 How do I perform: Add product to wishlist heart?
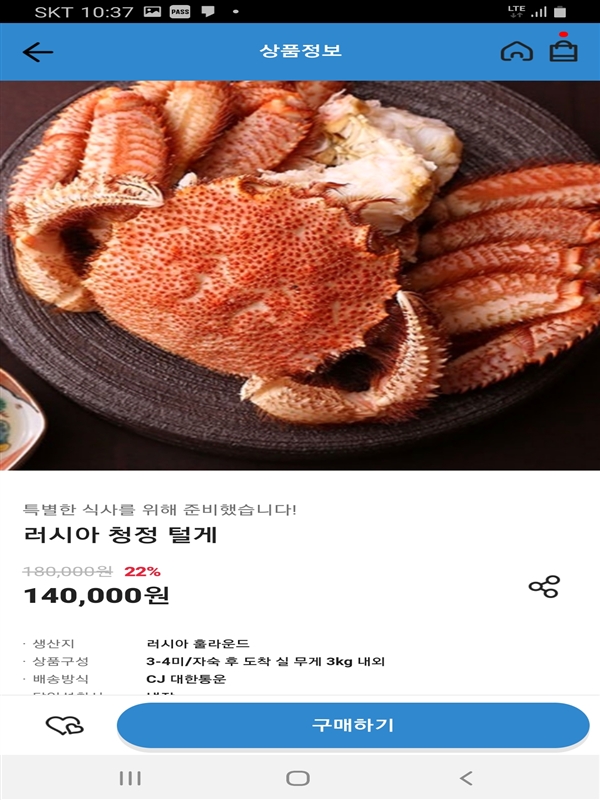(x=65, y=726)
